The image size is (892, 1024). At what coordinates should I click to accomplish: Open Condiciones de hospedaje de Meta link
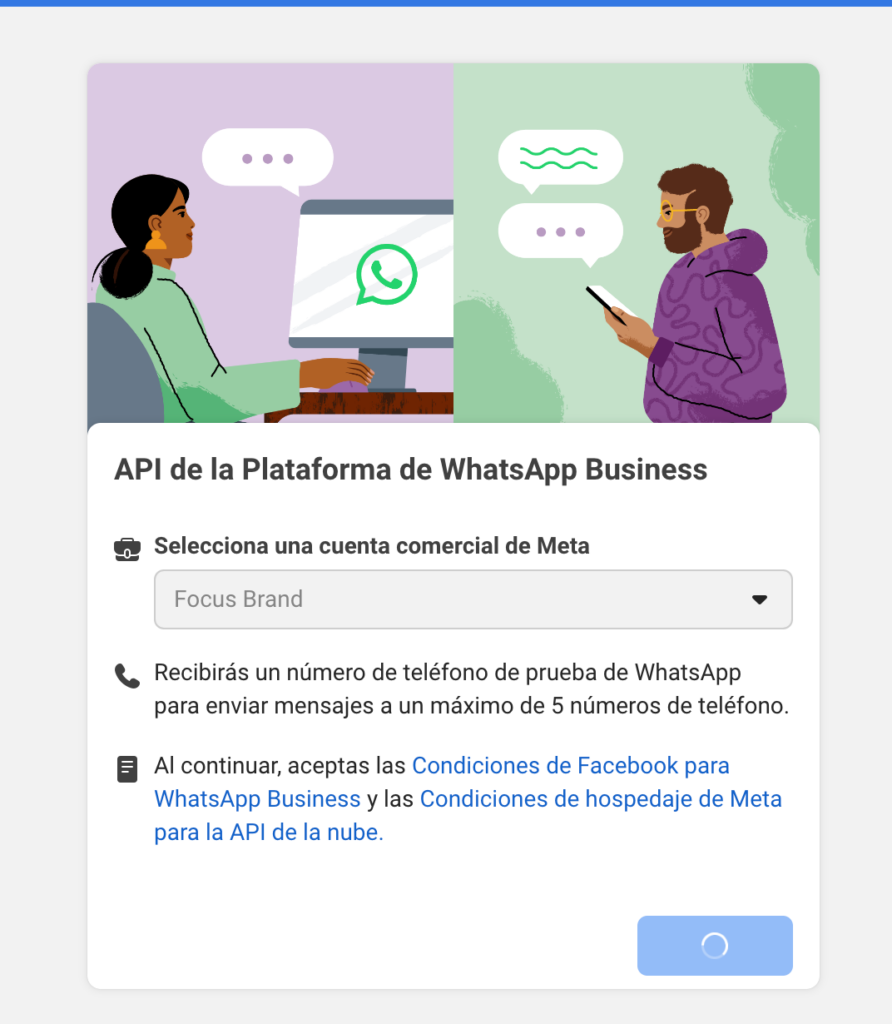[600, 799]
